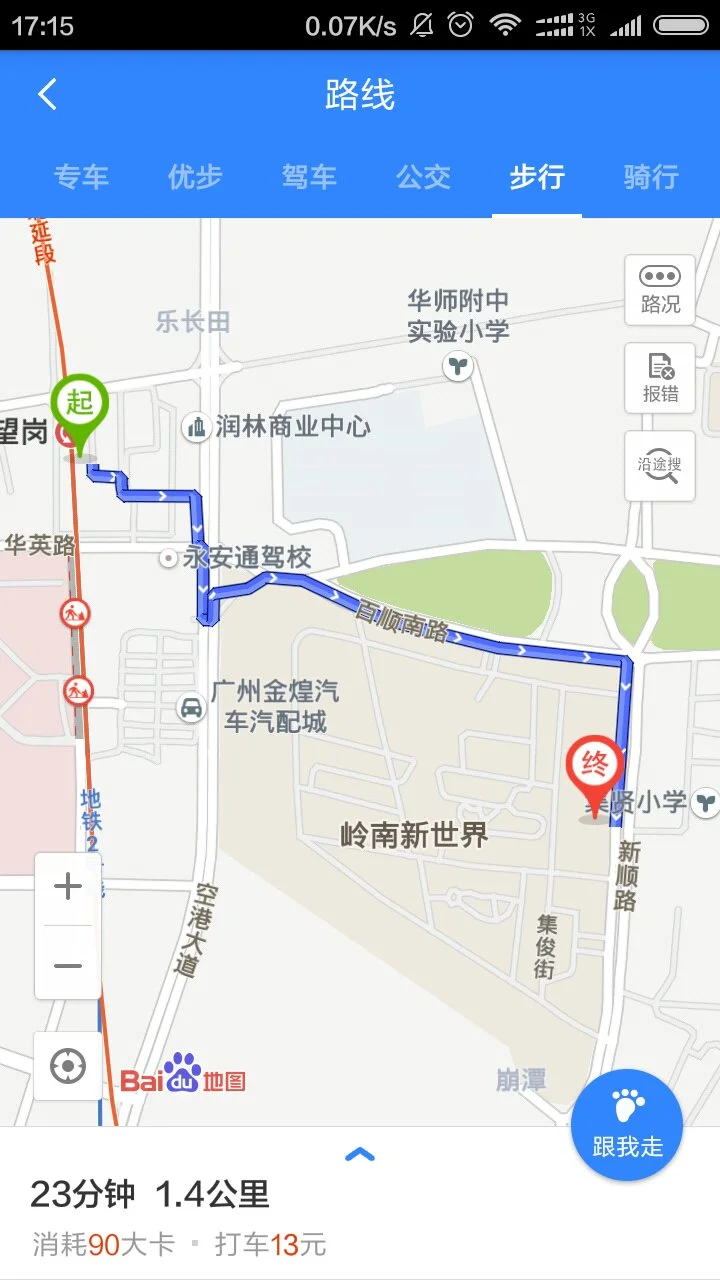Open the 路况 traffic conditions panel
720x1280 pixels.
659,291
